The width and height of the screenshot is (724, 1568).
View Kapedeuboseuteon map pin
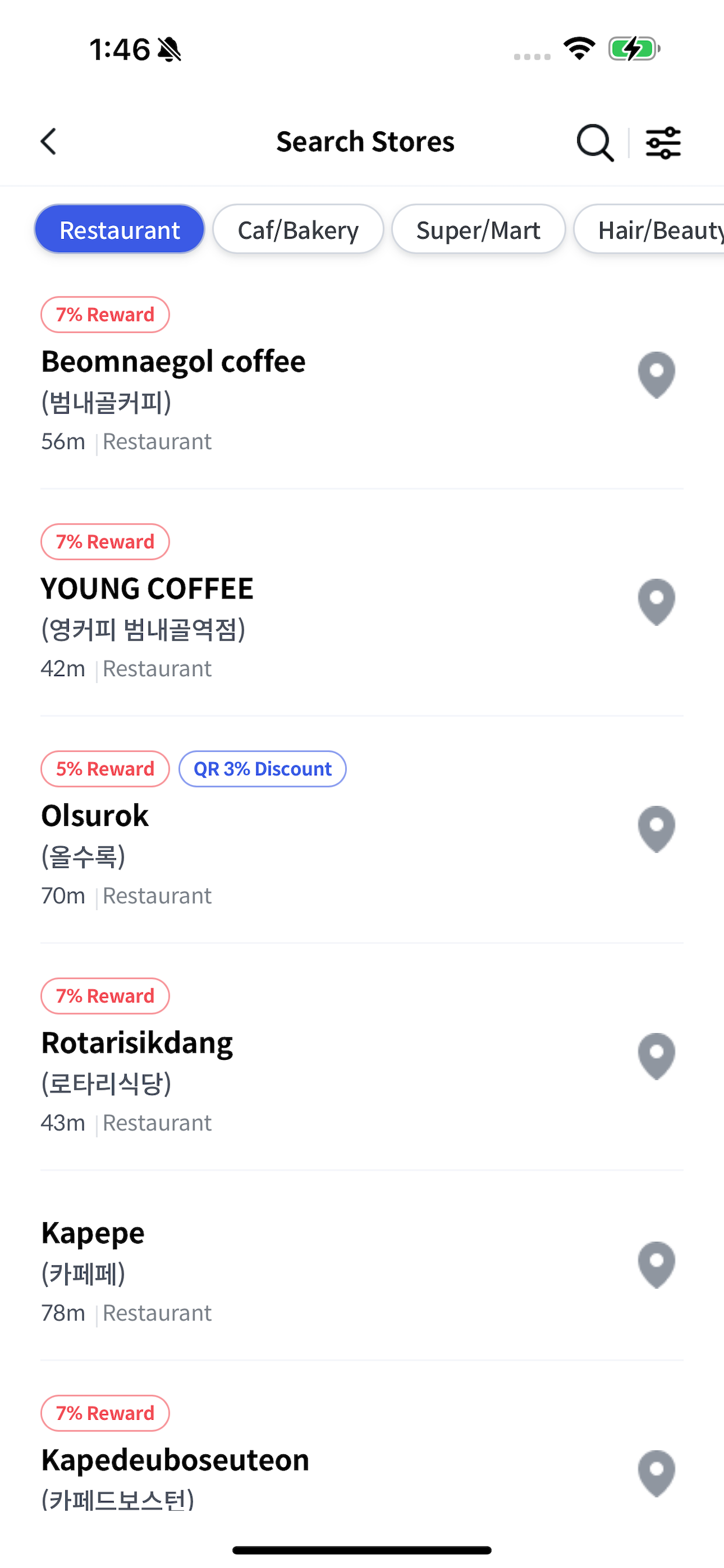656,1473
